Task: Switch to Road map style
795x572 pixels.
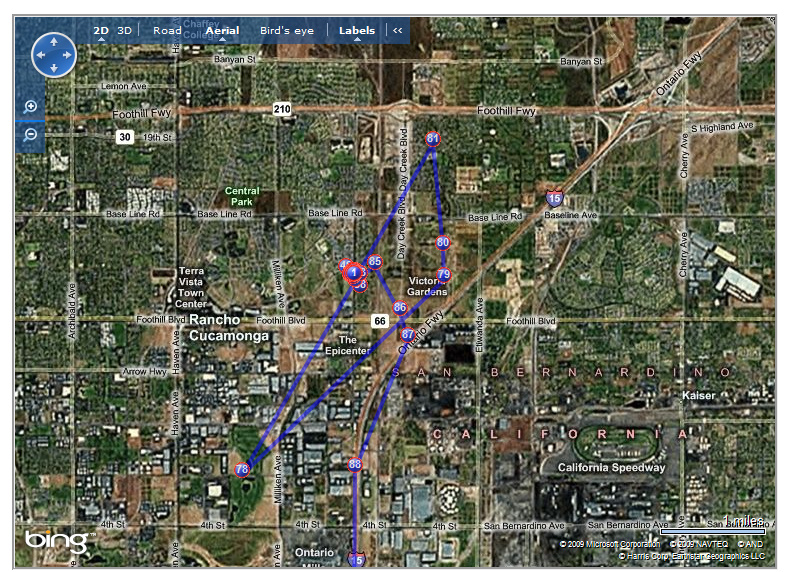Action: (167, 30)
